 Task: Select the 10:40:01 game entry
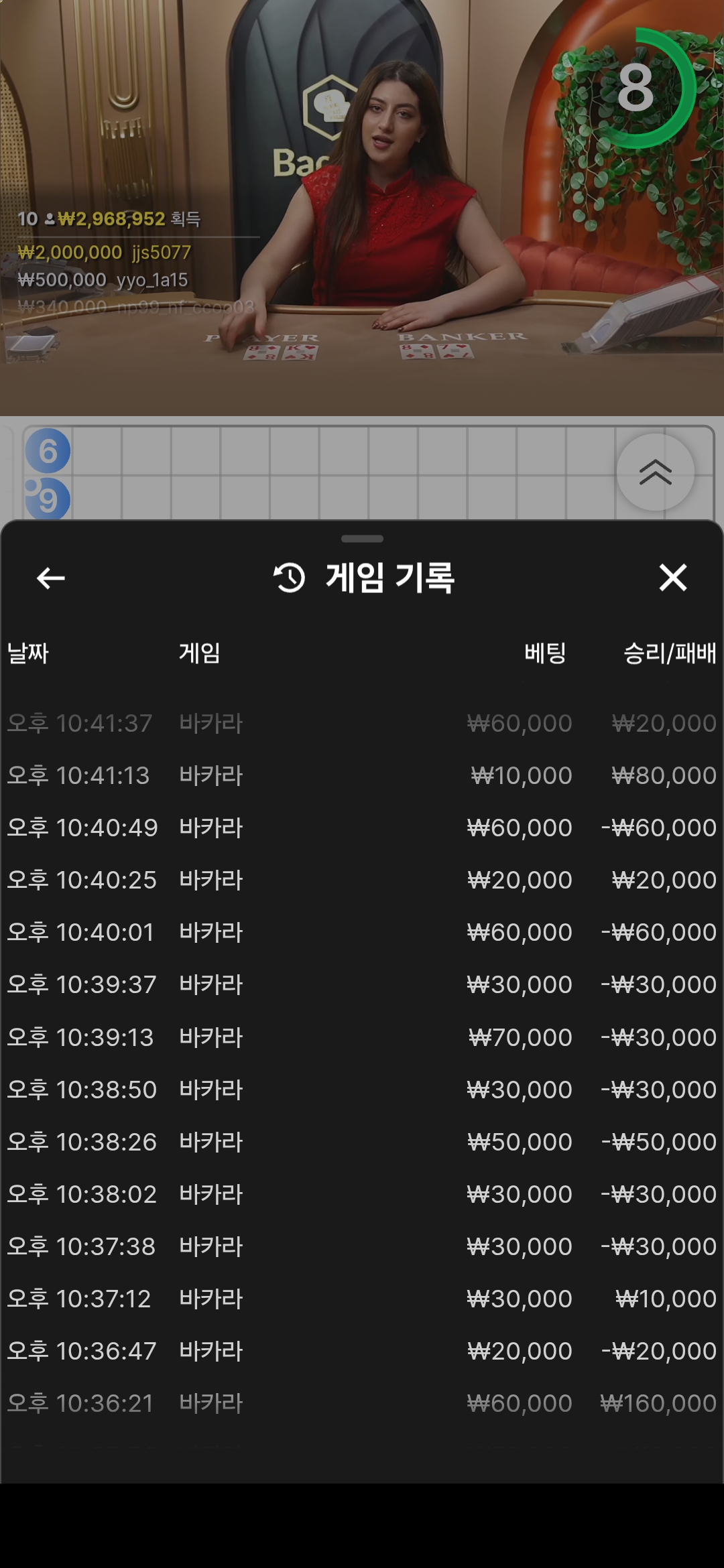[362, 932]
